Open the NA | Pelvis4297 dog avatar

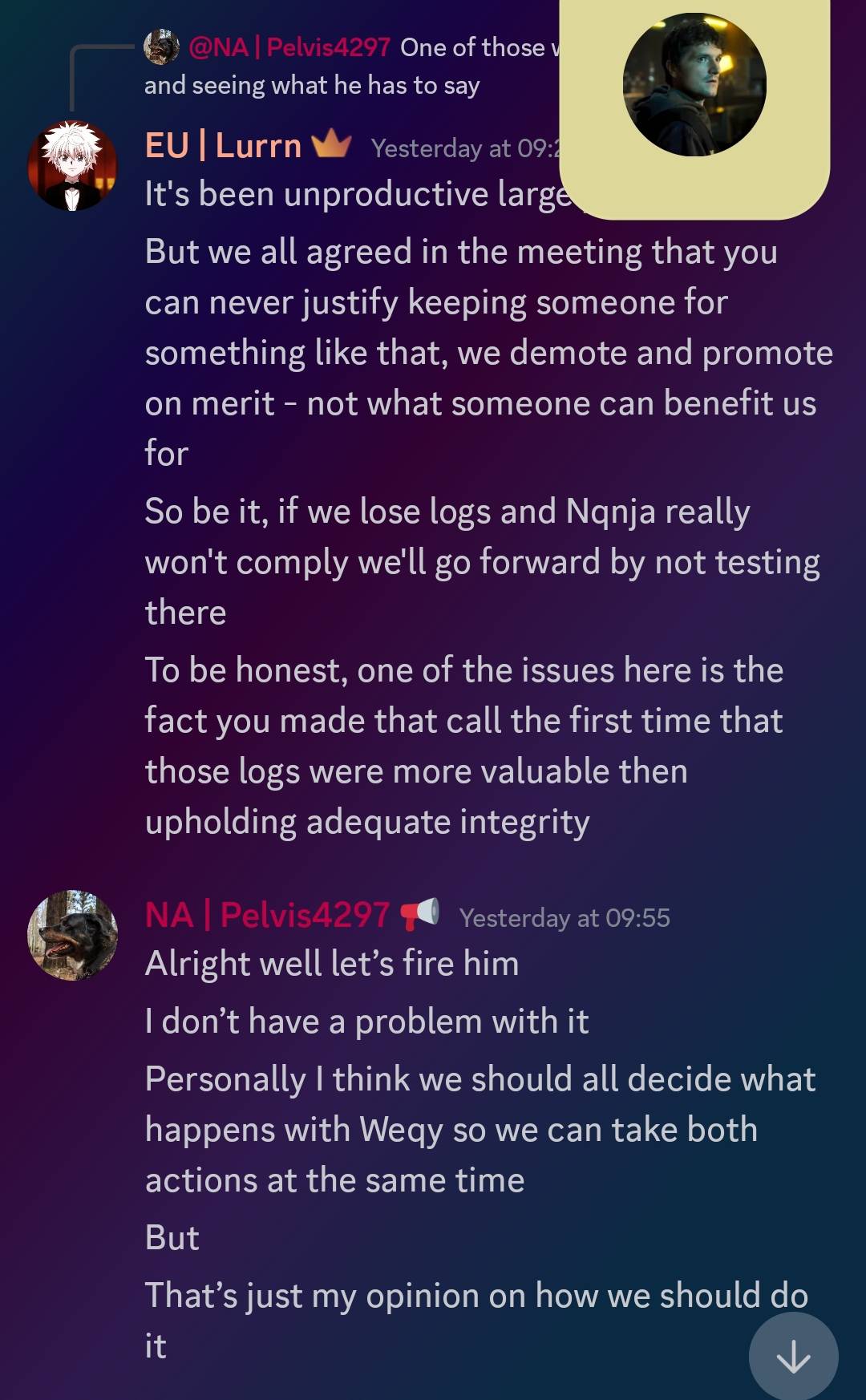[x=72, y=935]
